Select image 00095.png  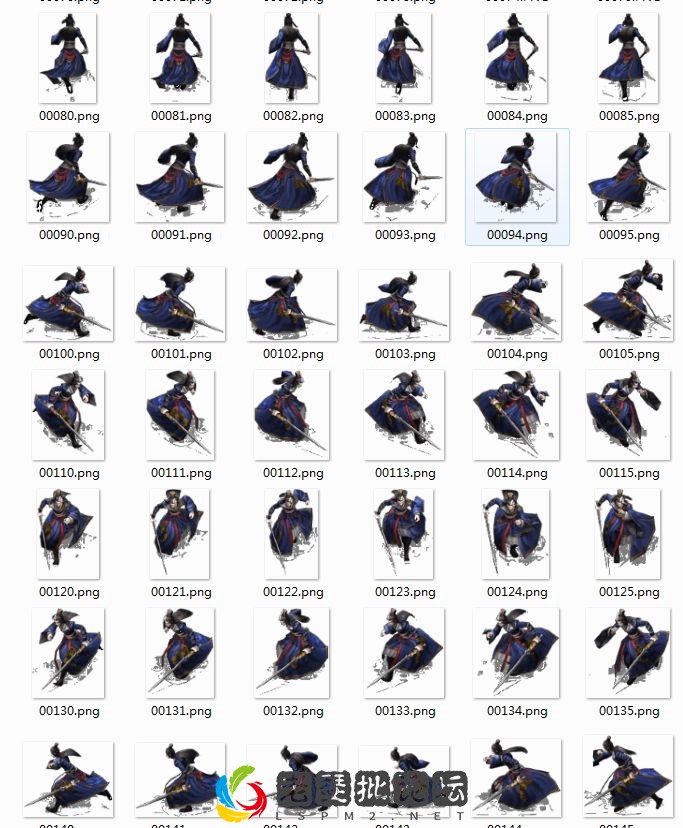[x=628, y=177]
